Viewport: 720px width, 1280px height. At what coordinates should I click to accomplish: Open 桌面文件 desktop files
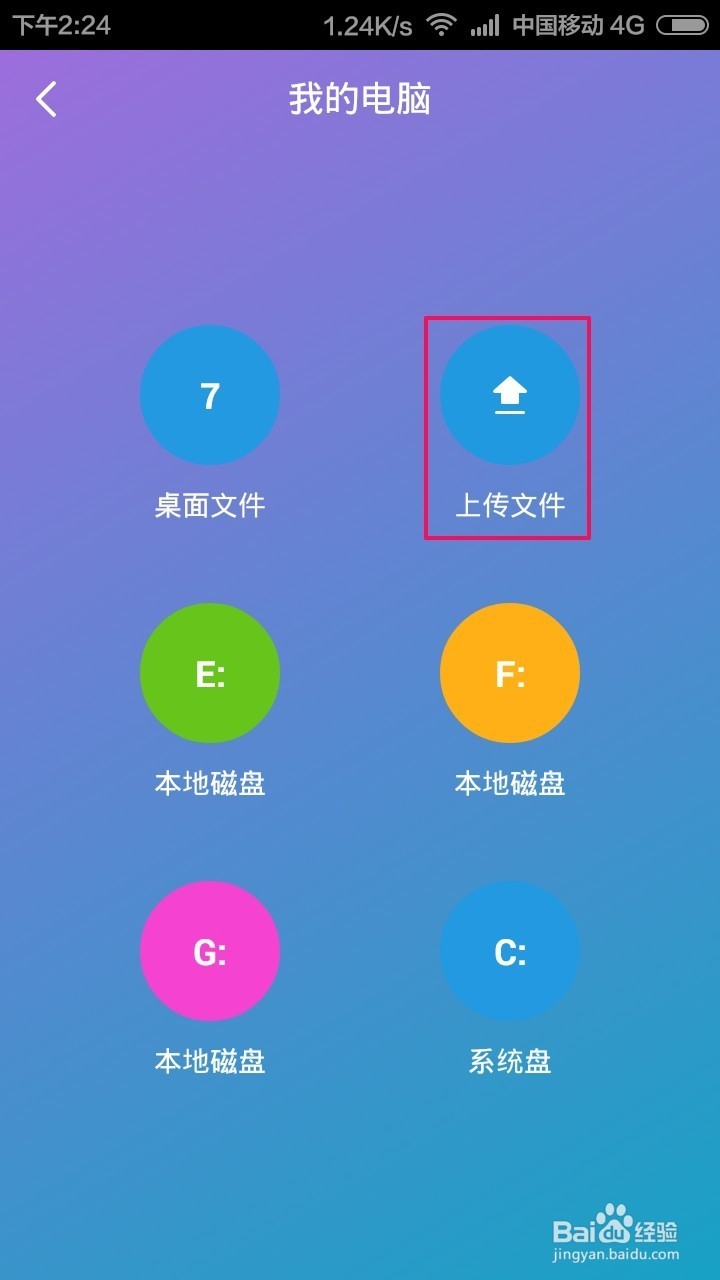[210, 396]
